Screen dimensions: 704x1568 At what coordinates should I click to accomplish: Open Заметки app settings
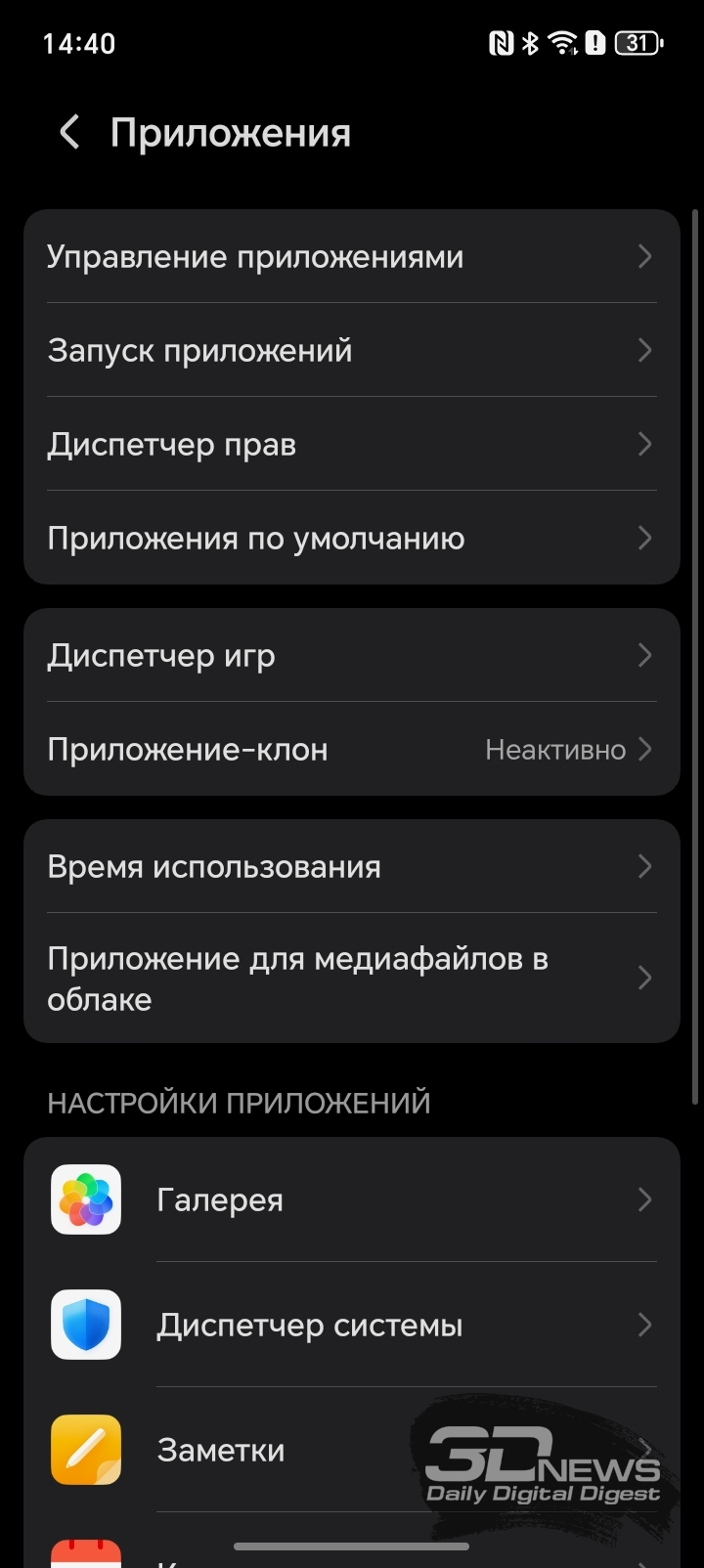click(293, 1451)
